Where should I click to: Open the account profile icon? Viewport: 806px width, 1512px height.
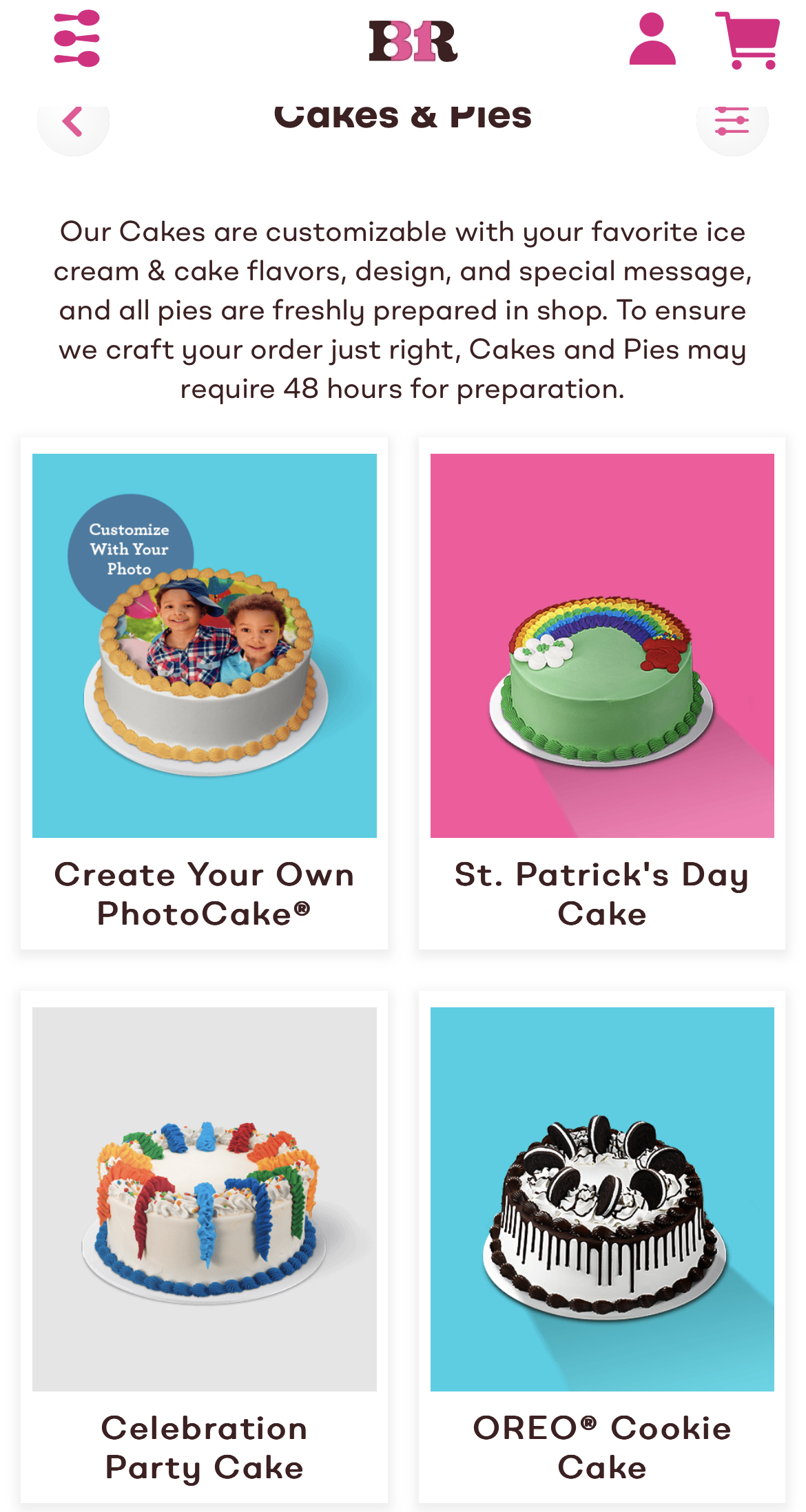click(x=652, y=39)
